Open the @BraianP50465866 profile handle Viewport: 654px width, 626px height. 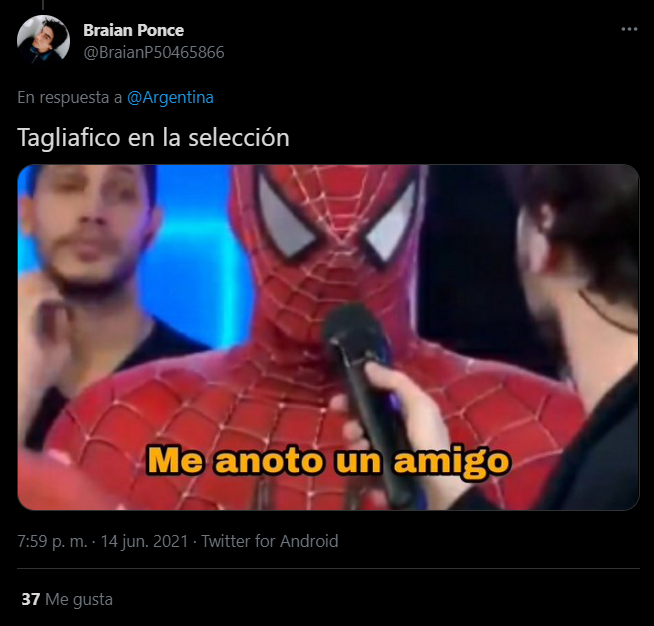click(x=153, y=52)
